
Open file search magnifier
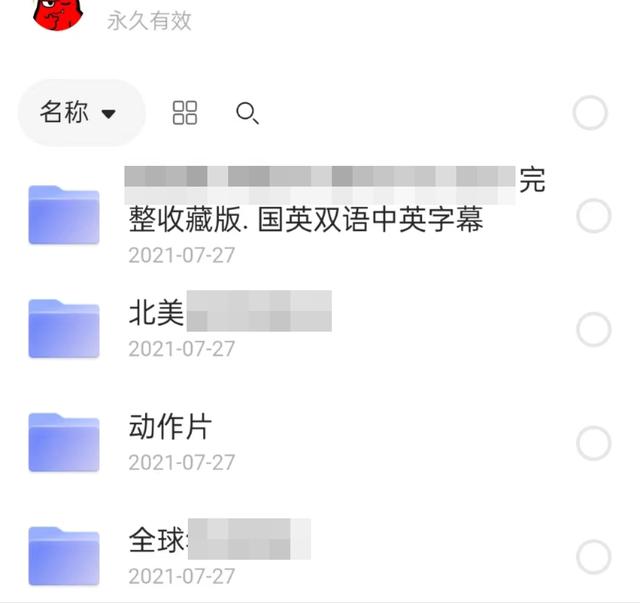(246, 113)
